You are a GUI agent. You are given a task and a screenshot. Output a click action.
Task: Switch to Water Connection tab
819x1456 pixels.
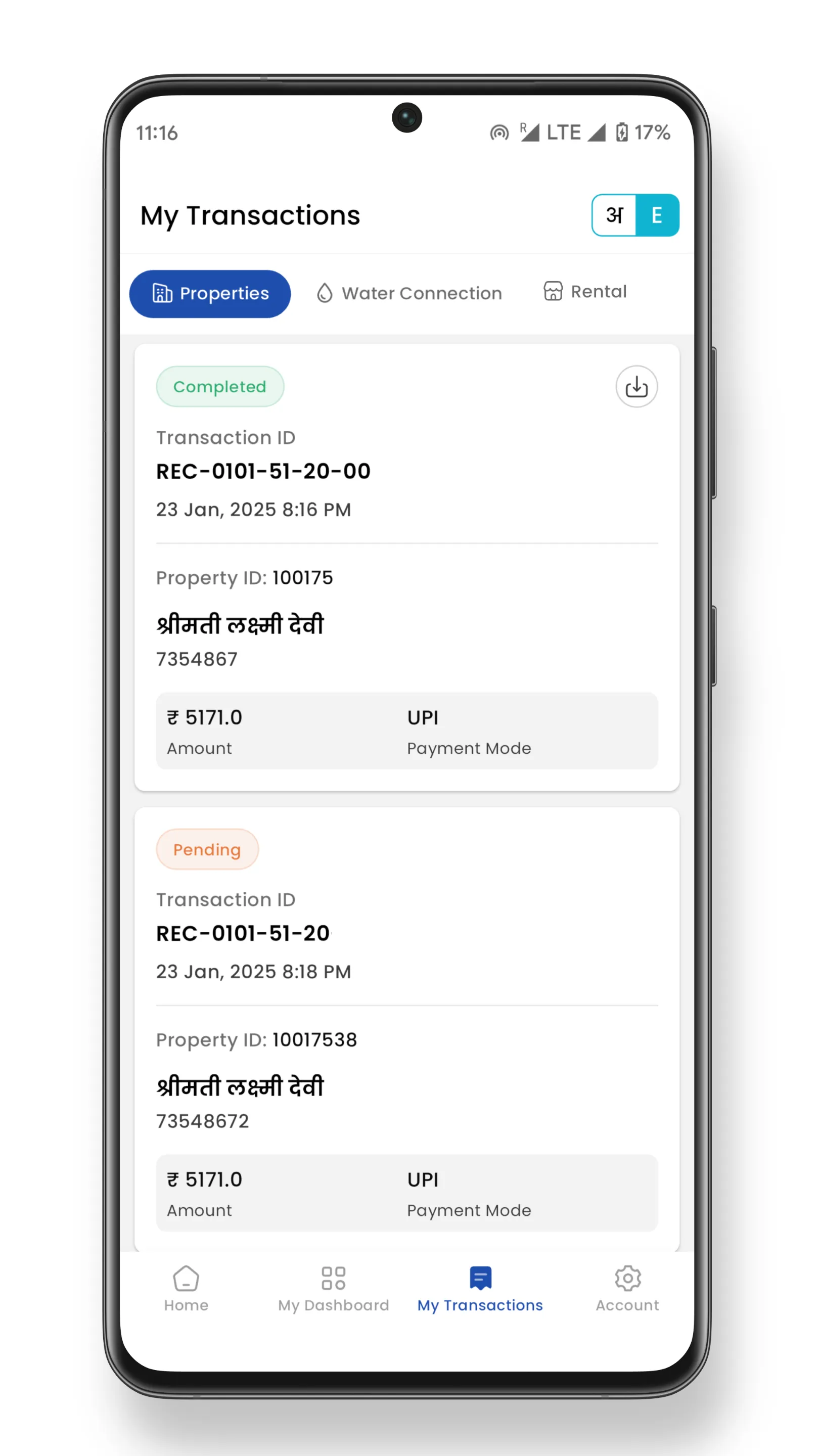click(x=408, y=293)
